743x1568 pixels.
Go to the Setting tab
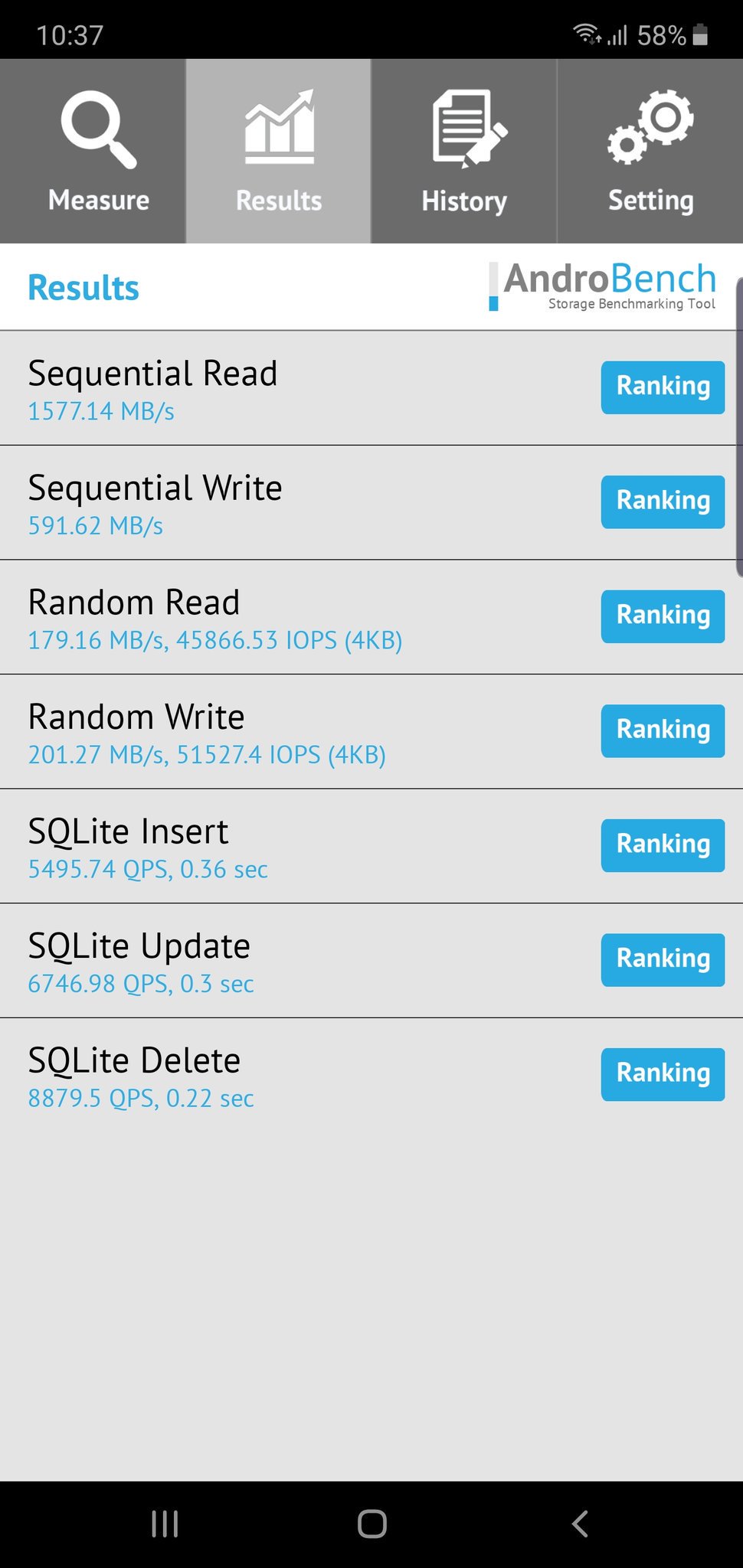coord(650,152)
